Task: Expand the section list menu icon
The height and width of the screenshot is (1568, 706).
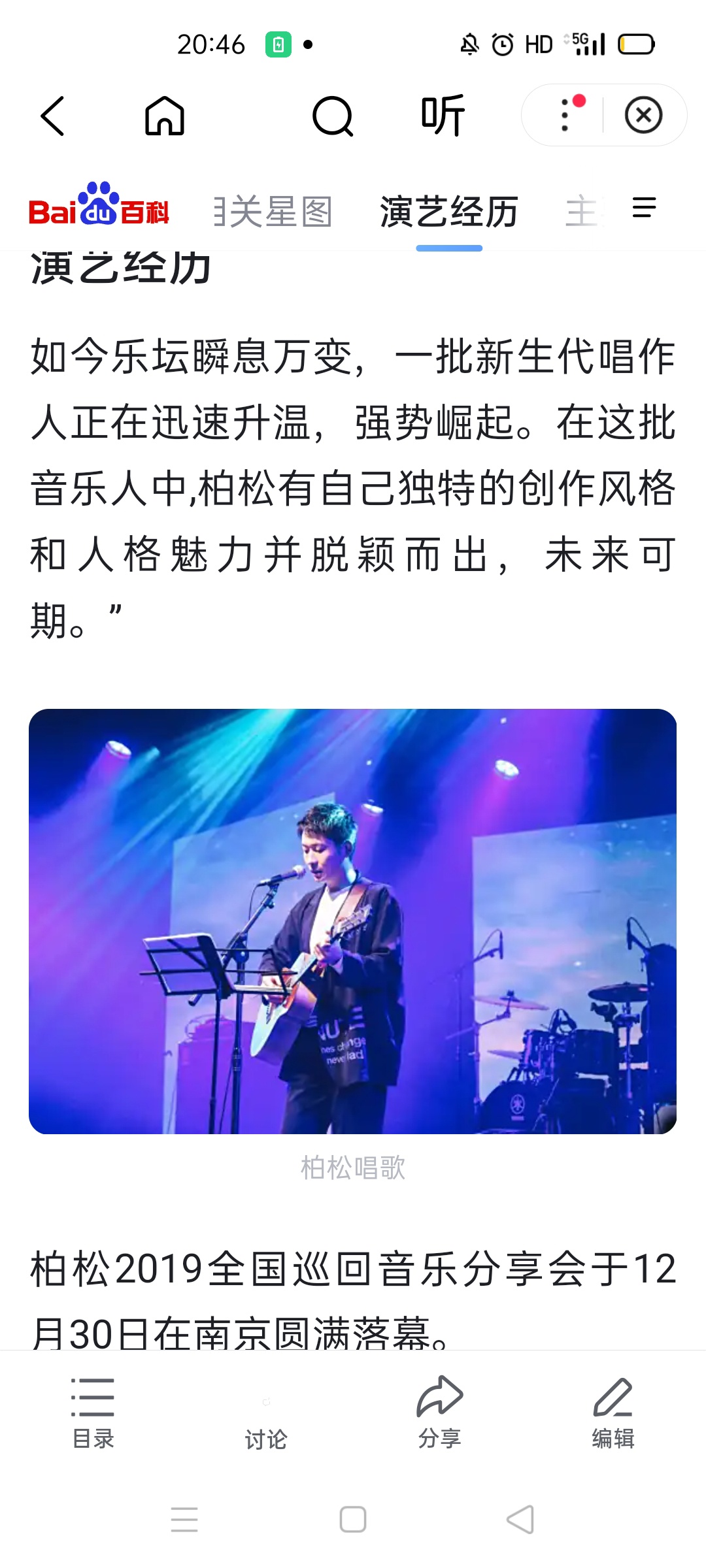Action: click(x=644, y=208)
